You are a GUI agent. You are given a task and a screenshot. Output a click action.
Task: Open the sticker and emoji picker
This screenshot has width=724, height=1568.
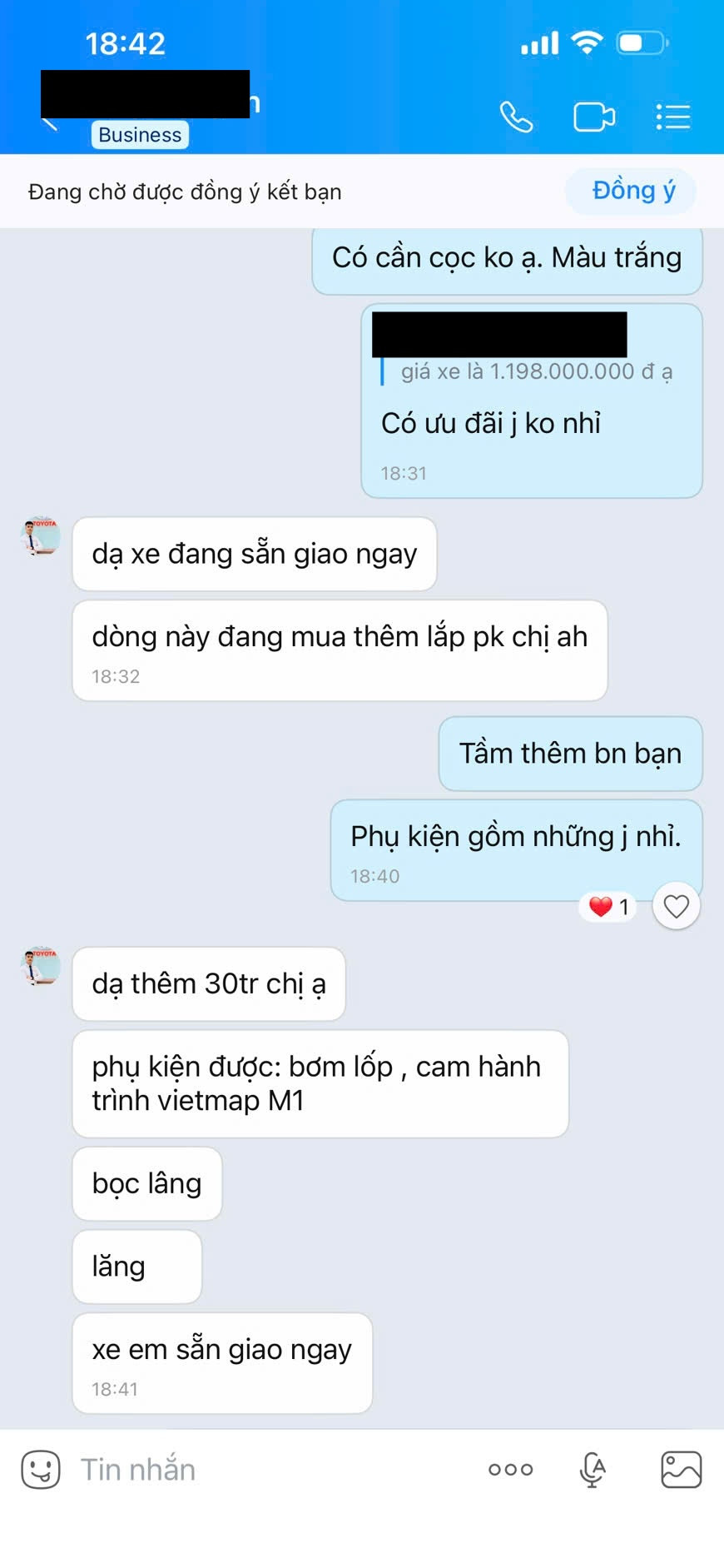41,1470
